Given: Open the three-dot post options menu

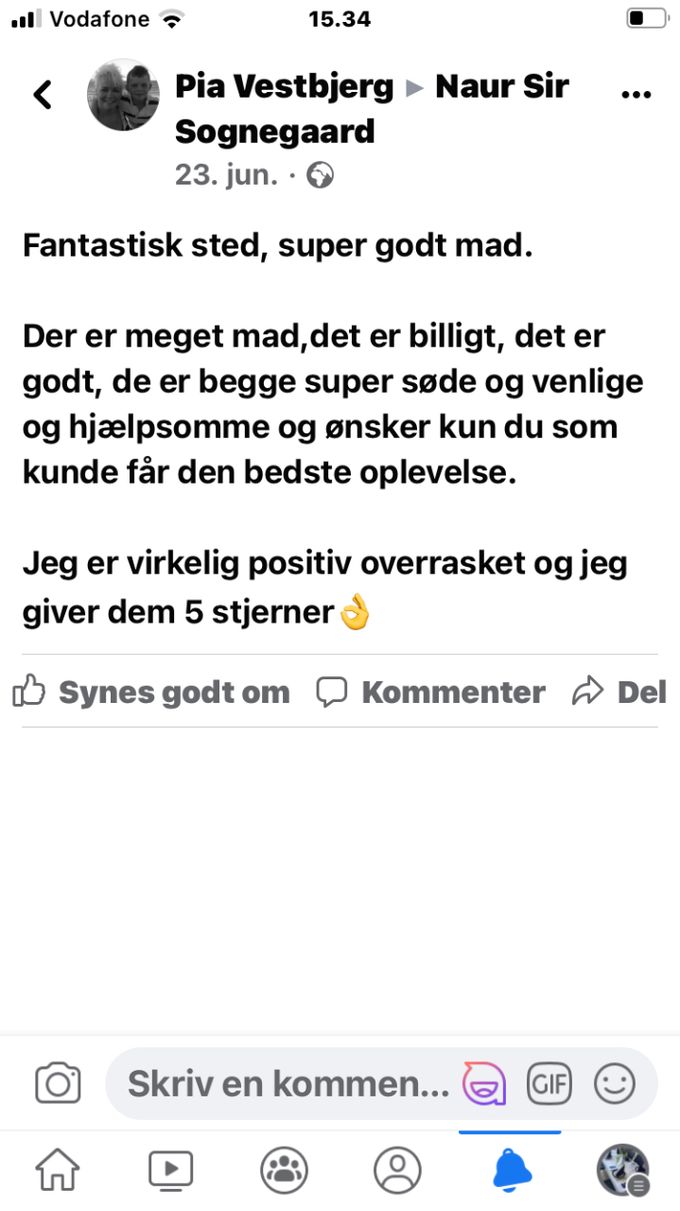Looking at the screenshot, I should pos(636,95).
